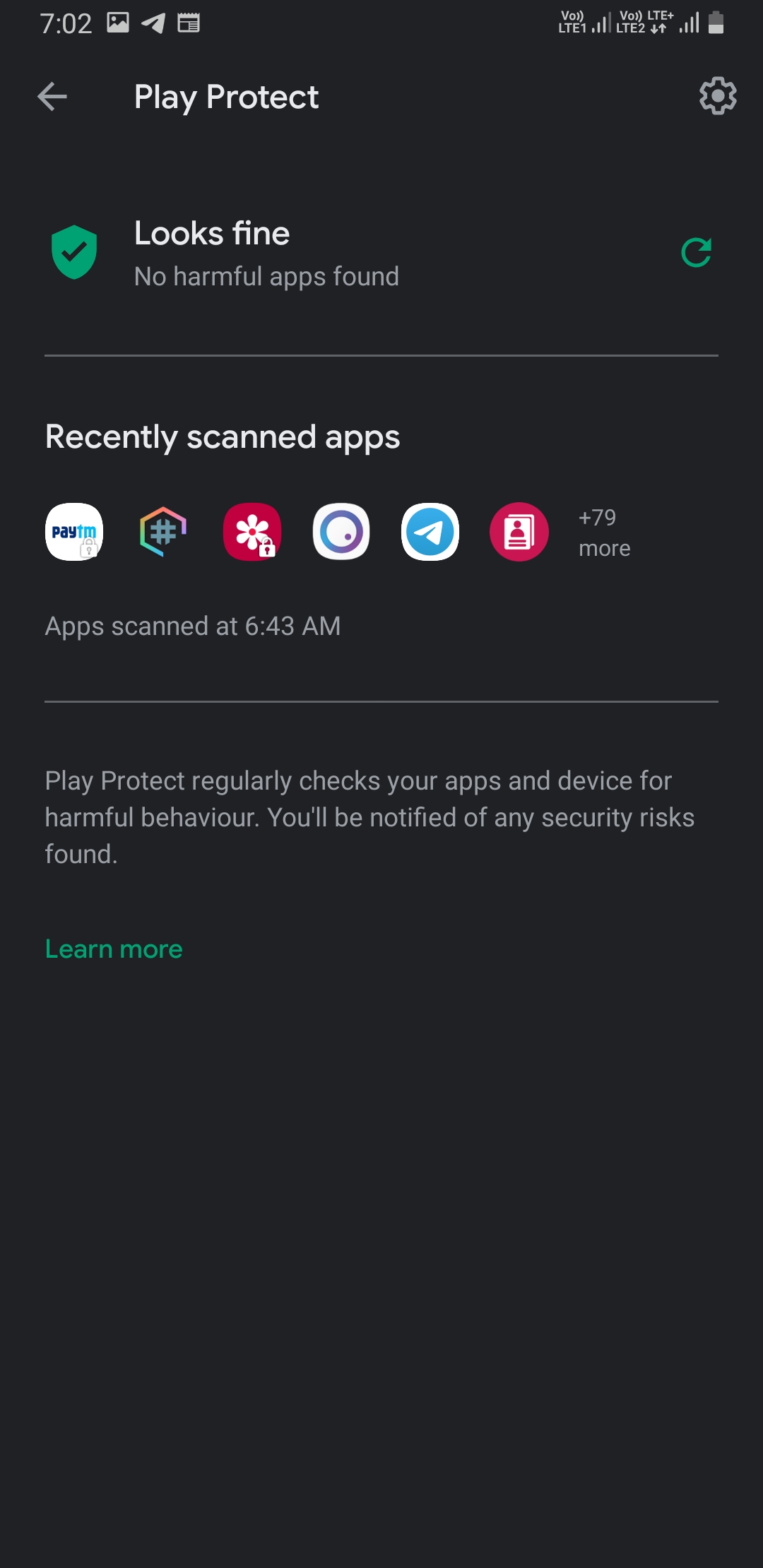Image resolution: width=763 pixels, height=1568 pixels.
Task: View the +79 more scanned apps
Action: (x=604, y=533)
